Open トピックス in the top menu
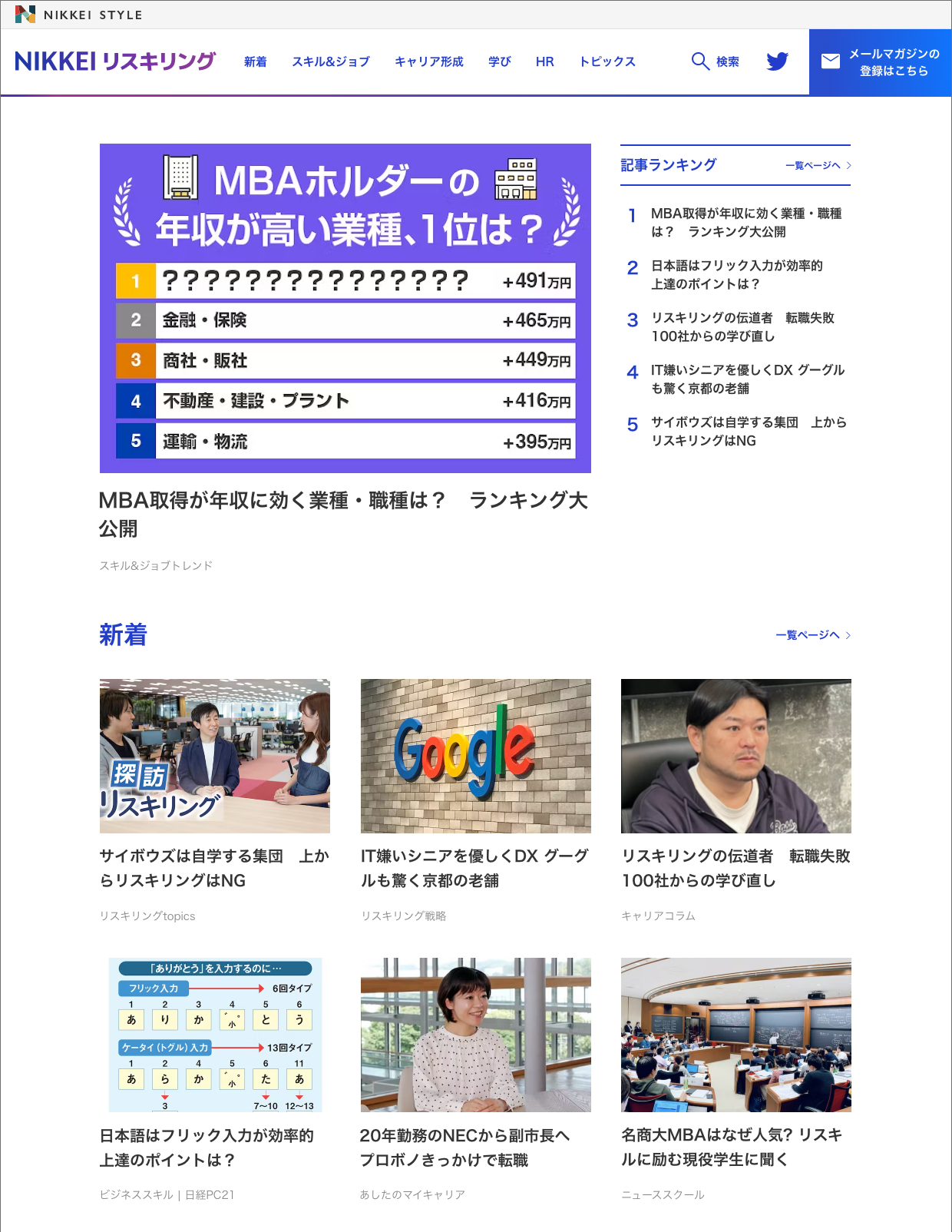Screen dimensions: 952x1232 (x=607, y=61)
